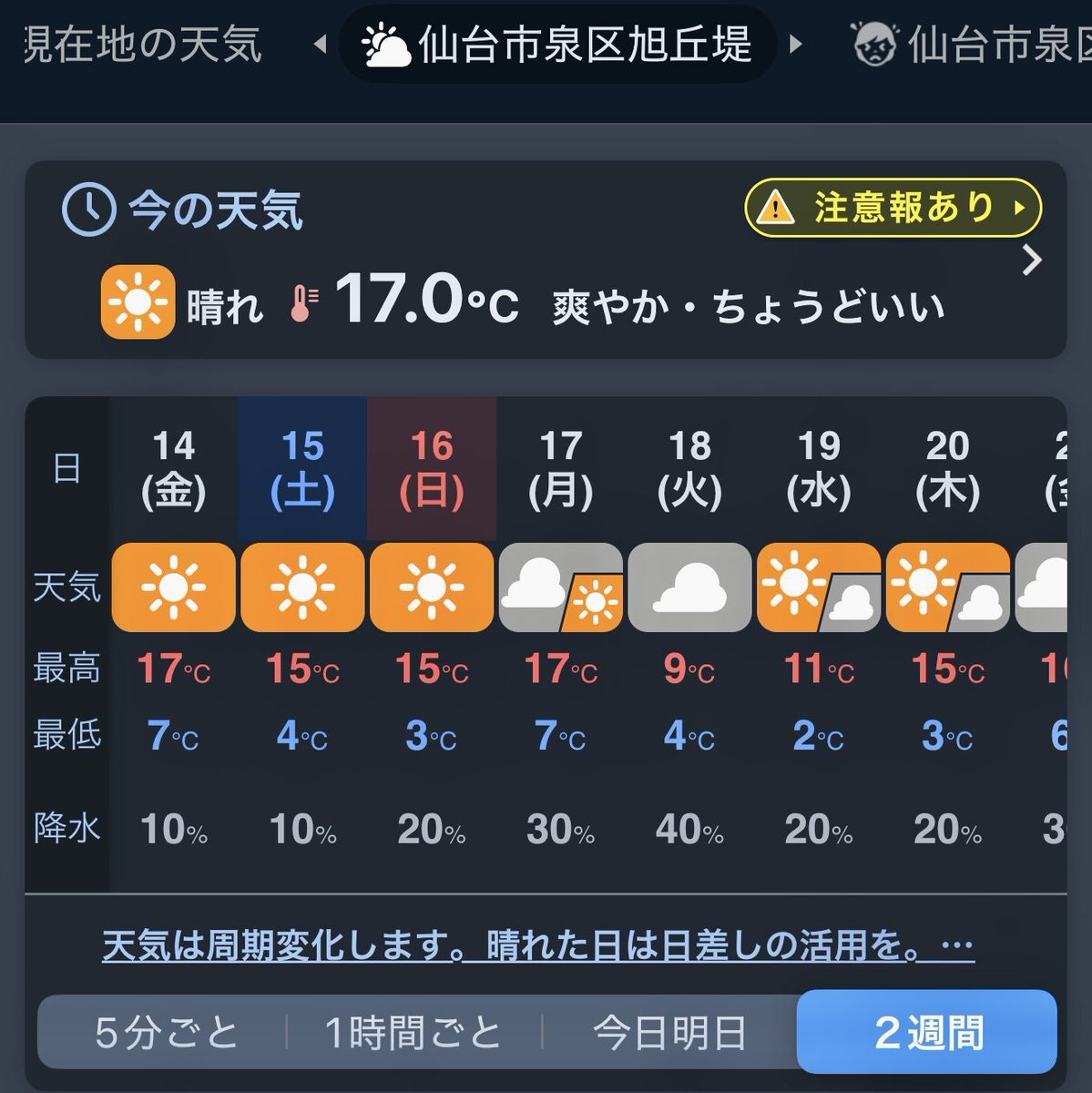
Task: Open the 天気は周期変化します forecast comment link
Action: (x=537, y=945)
